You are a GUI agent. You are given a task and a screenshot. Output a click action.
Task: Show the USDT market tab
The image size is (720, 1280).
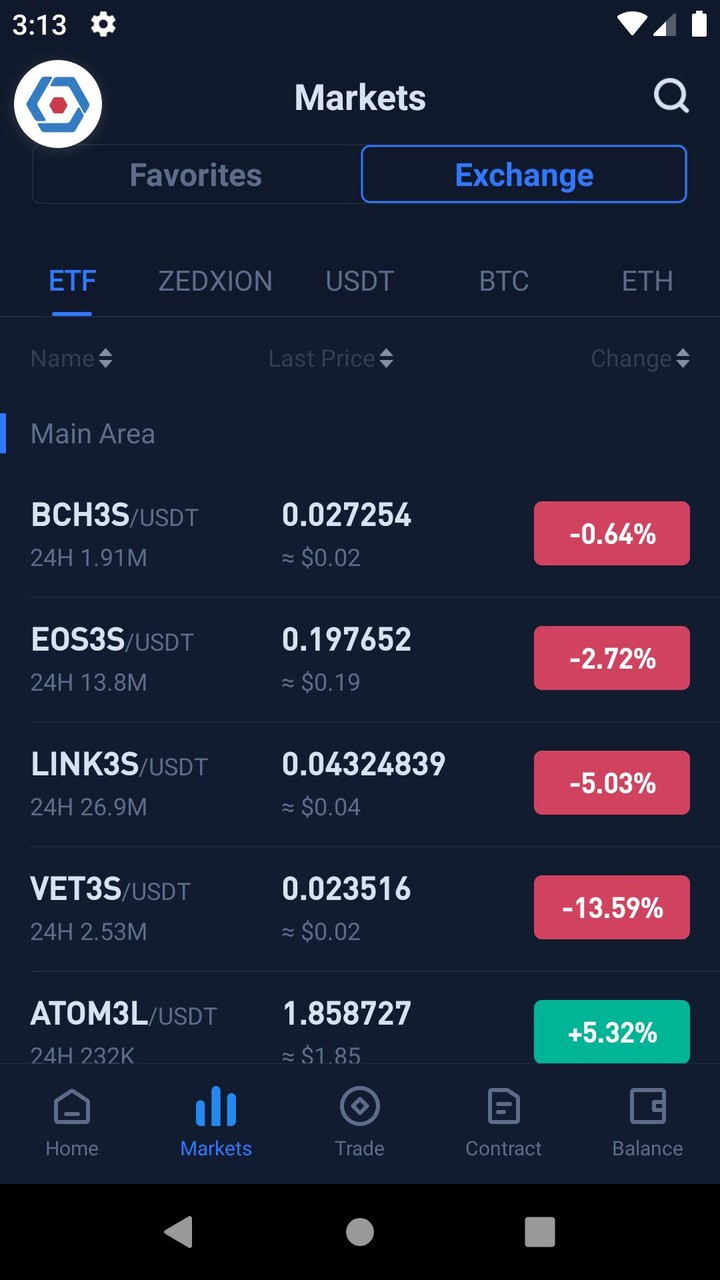tap(360, 281)
